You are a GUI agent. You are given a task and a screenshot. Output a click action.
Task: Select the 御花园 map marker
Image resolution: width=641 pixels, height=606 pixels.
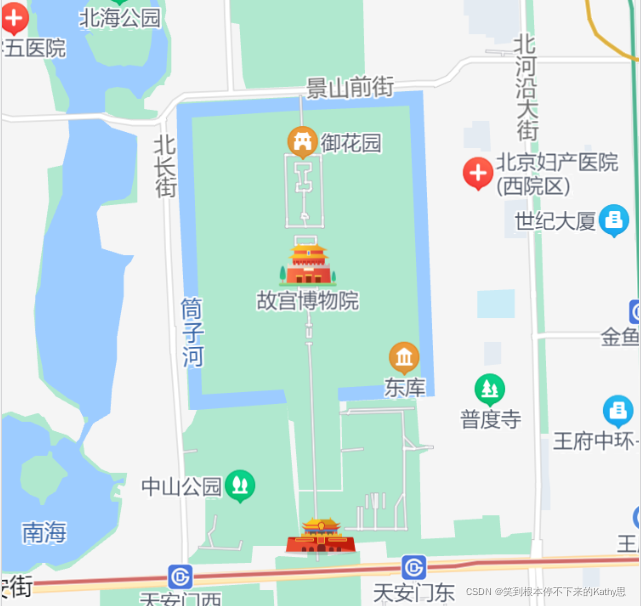point(302,142)
